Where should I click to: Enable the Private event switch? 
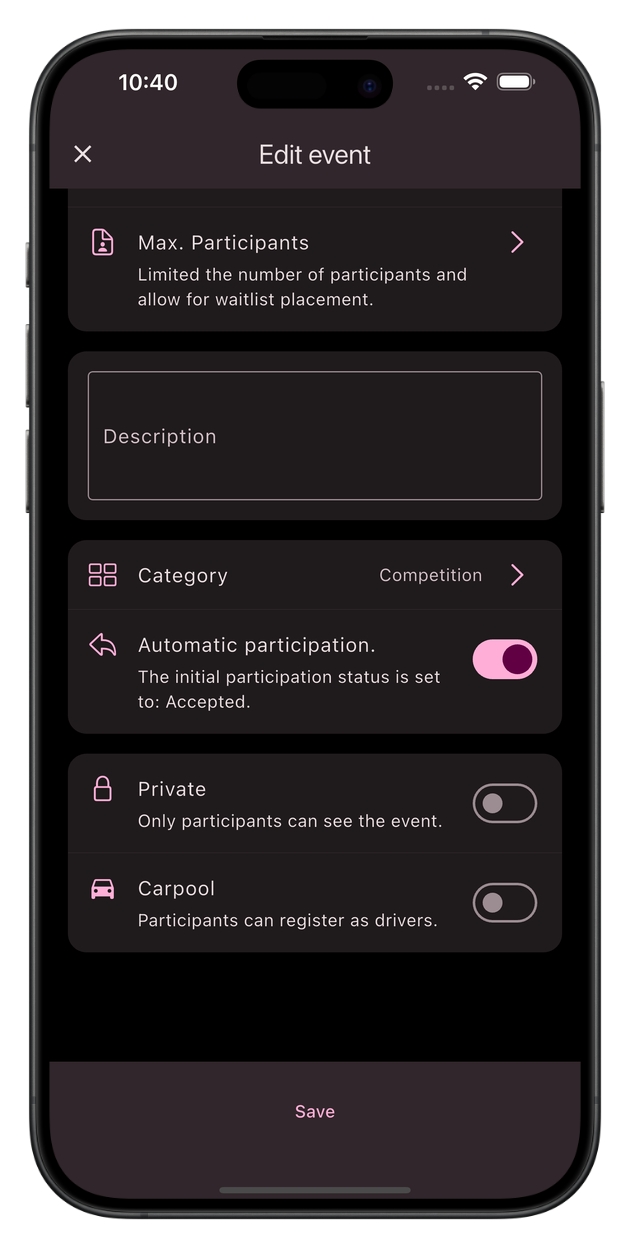point(504,803)
